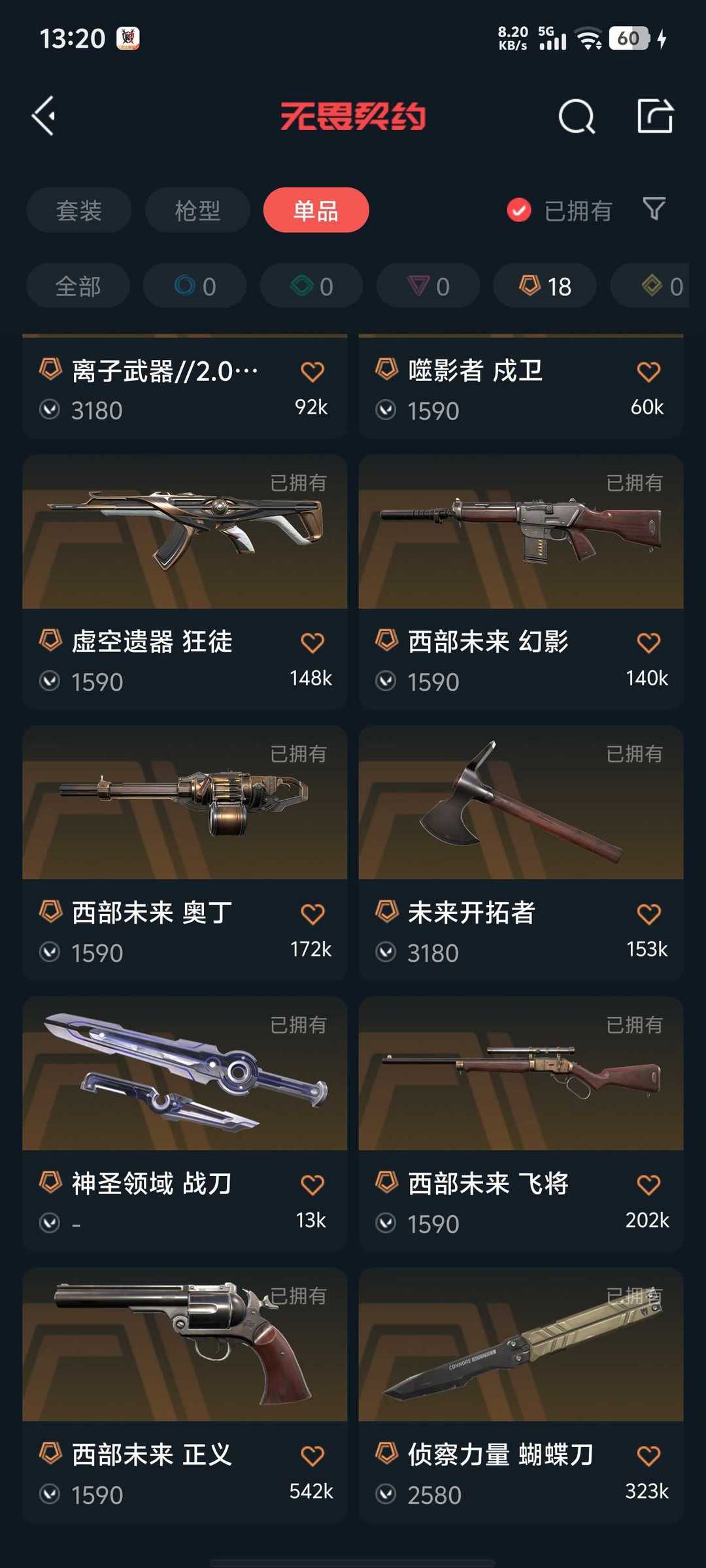
Task: Open the 虚空遗器 狂徒 skin card
Action: [x=185, y=582]
